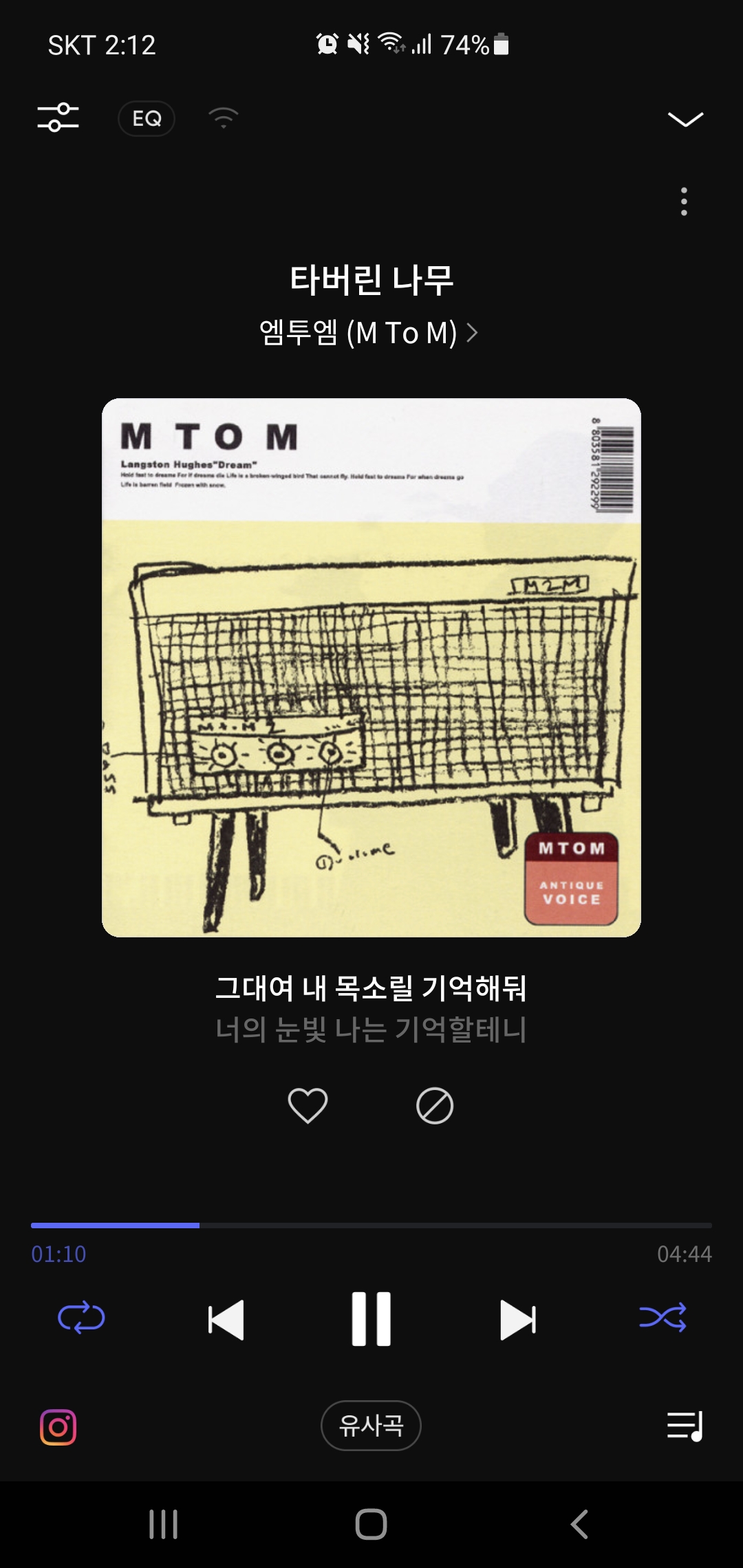Toggle shuffle playback
Image resolution: width=743 pixels, height=1568 pixels.
pyautogui.click(x=663, y=1318)
